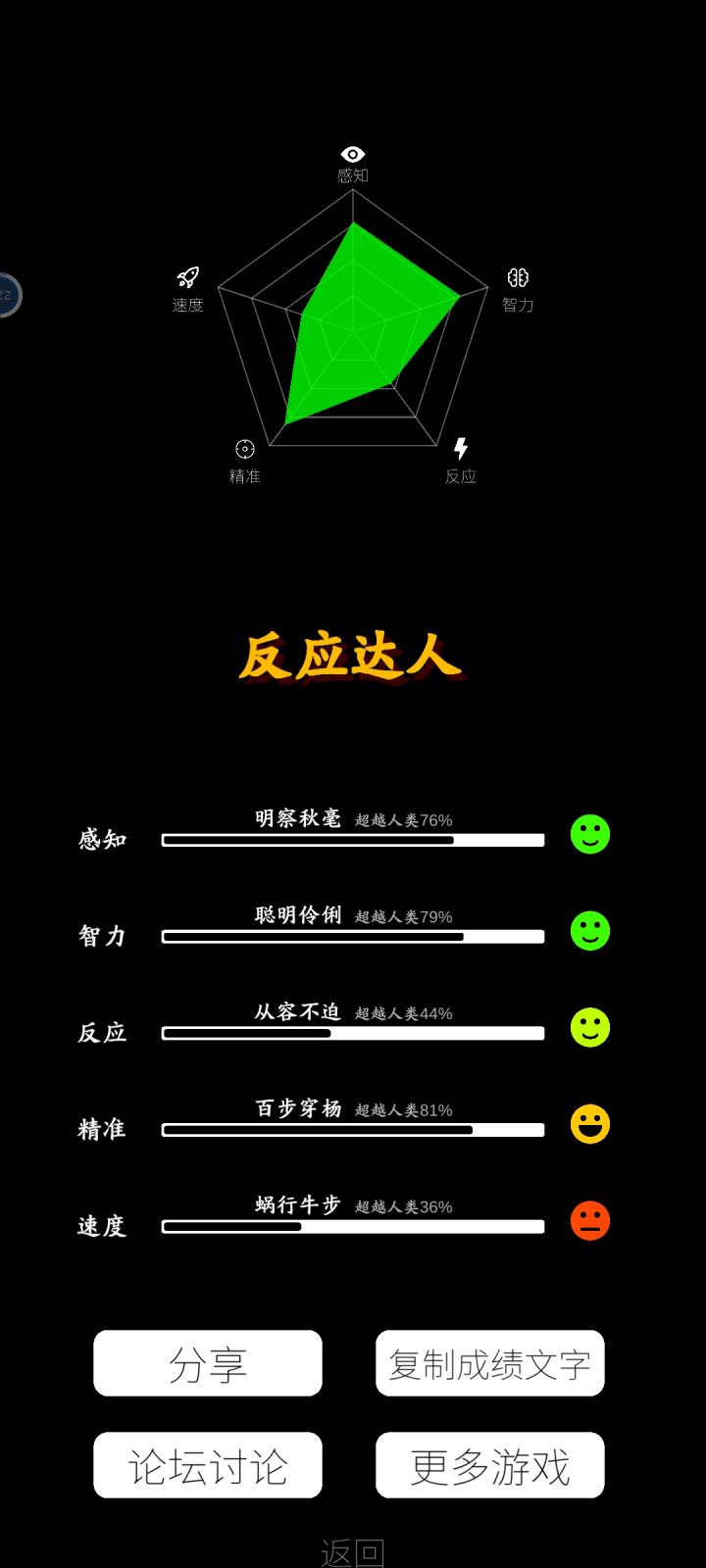Select the rocket icon next to 速度
The image size is (706, 1568).
click(x=187, y=276)
